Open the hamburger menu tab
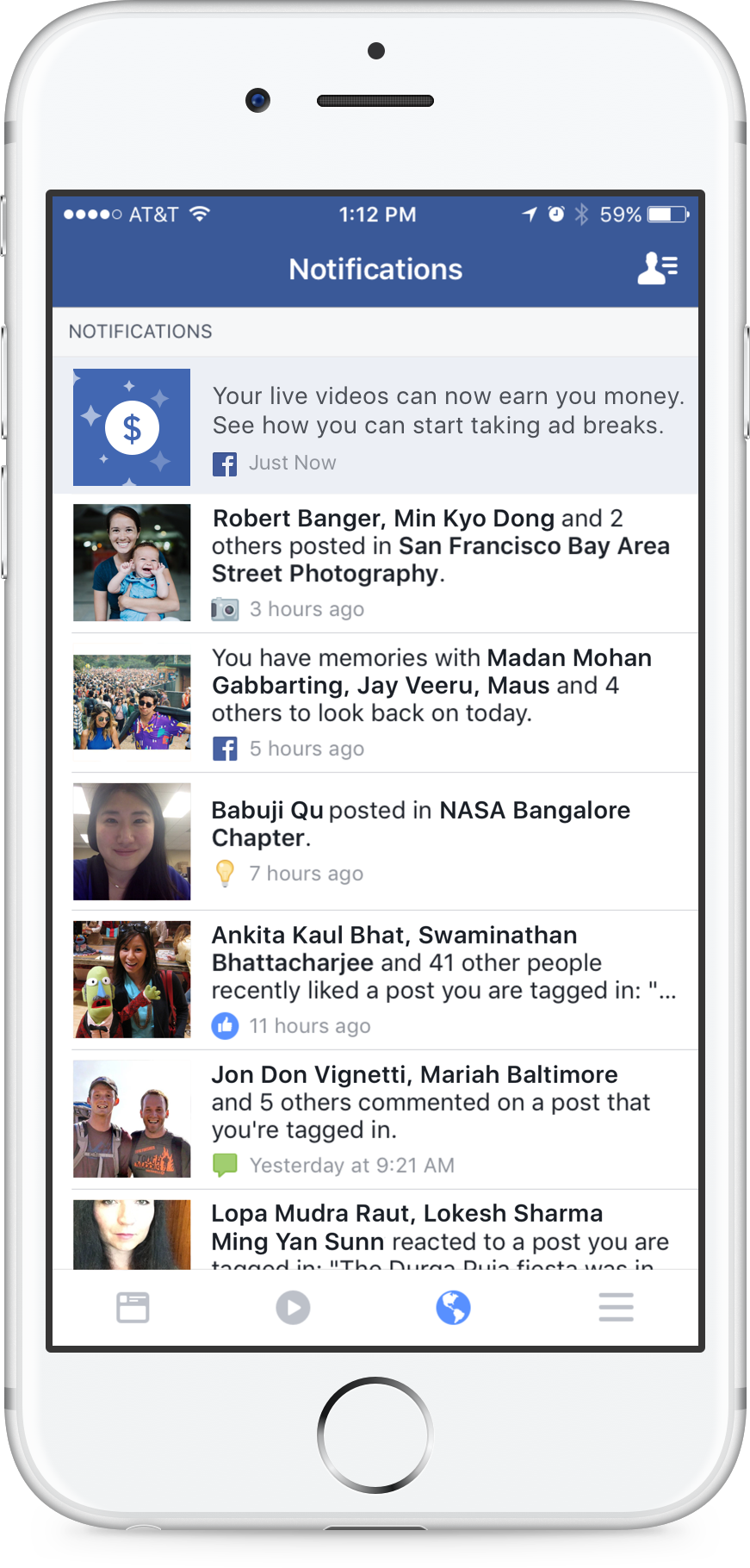The width and height of the screenshot is (750, 1568). tap(616, 1308)
